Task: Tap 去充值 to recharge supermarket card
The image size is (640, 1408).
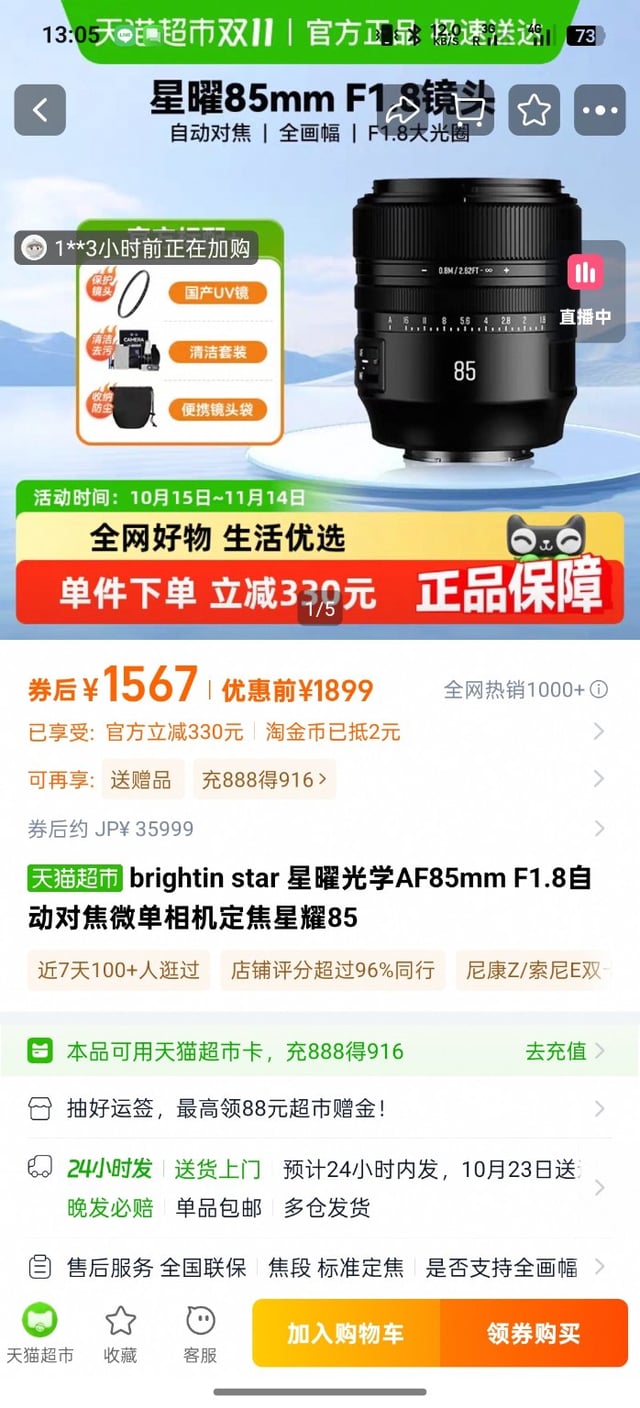Action: [x=565, y=1051]
